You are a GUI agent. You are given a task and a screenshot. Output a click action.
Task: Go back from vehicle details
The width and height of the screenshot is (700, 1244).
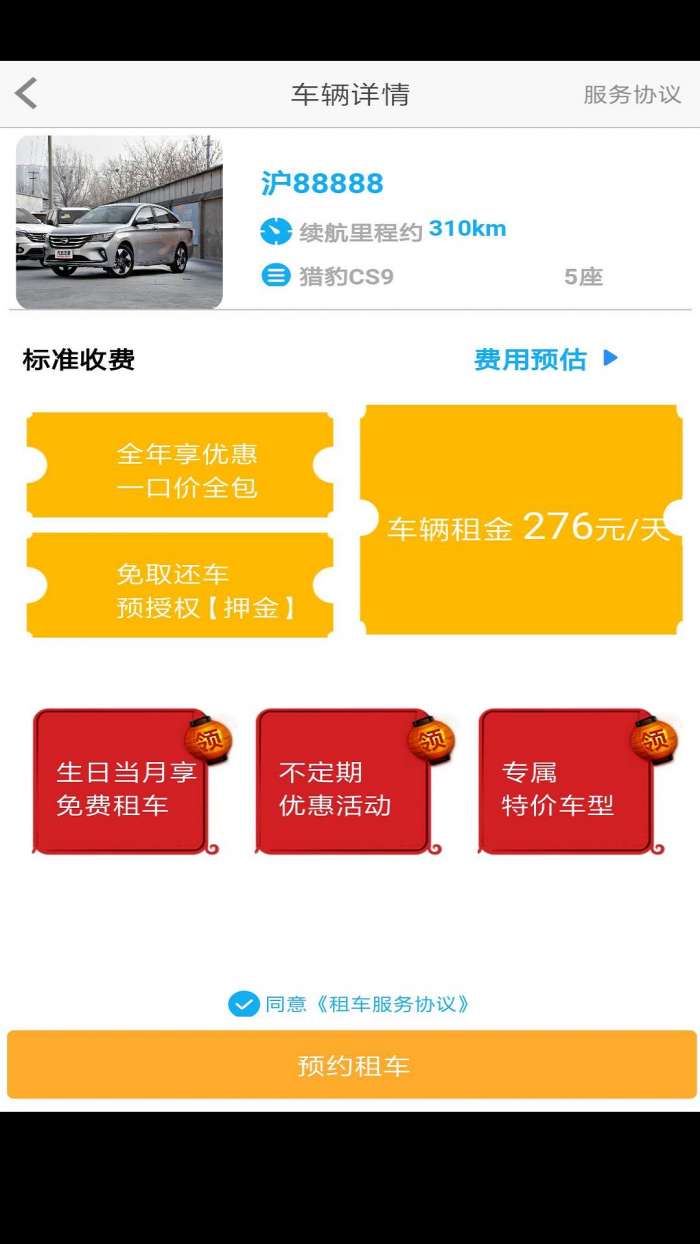[27, 94]
